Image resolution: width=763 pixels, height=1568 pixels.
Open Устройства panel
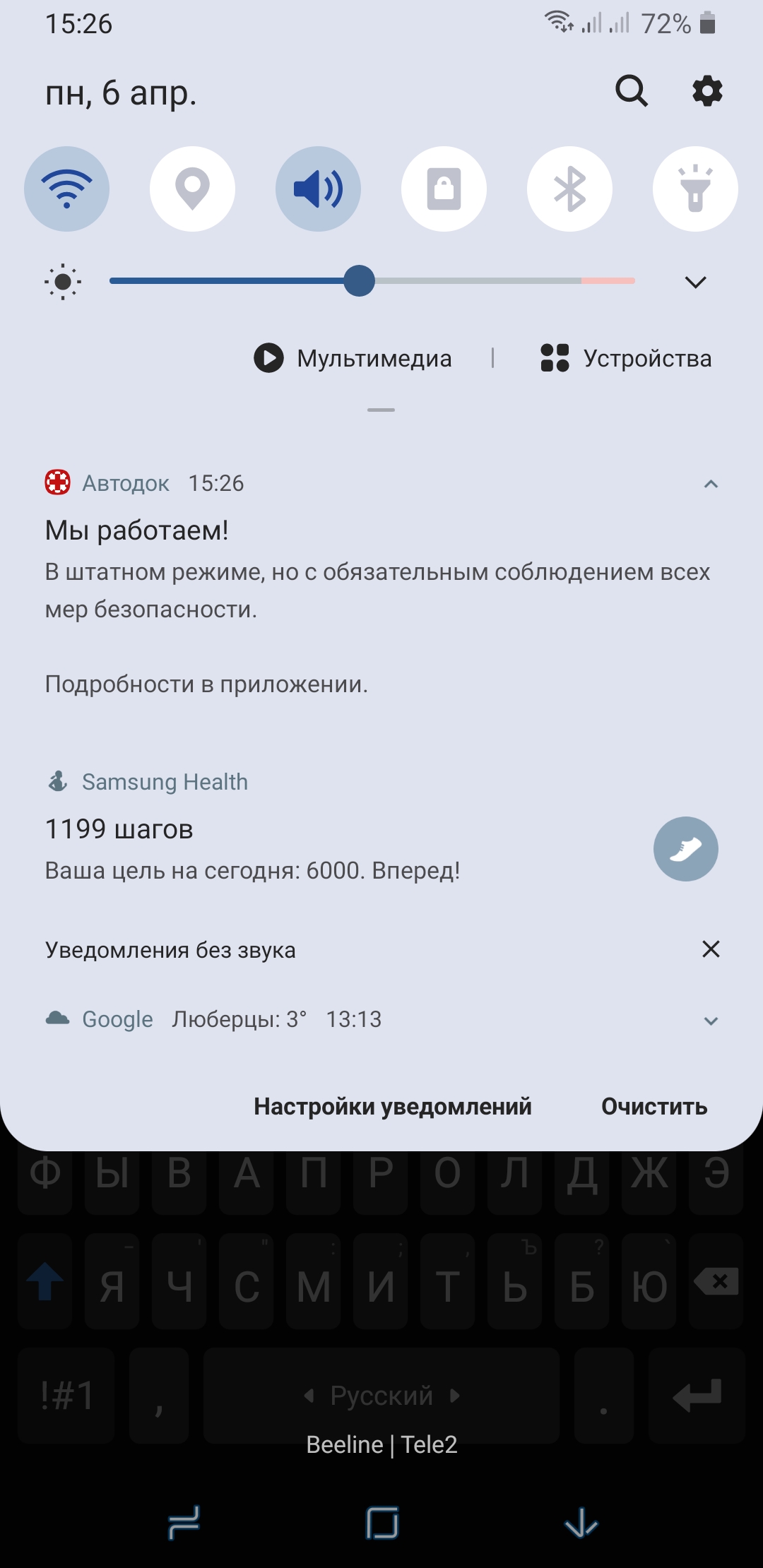point(626,358)
